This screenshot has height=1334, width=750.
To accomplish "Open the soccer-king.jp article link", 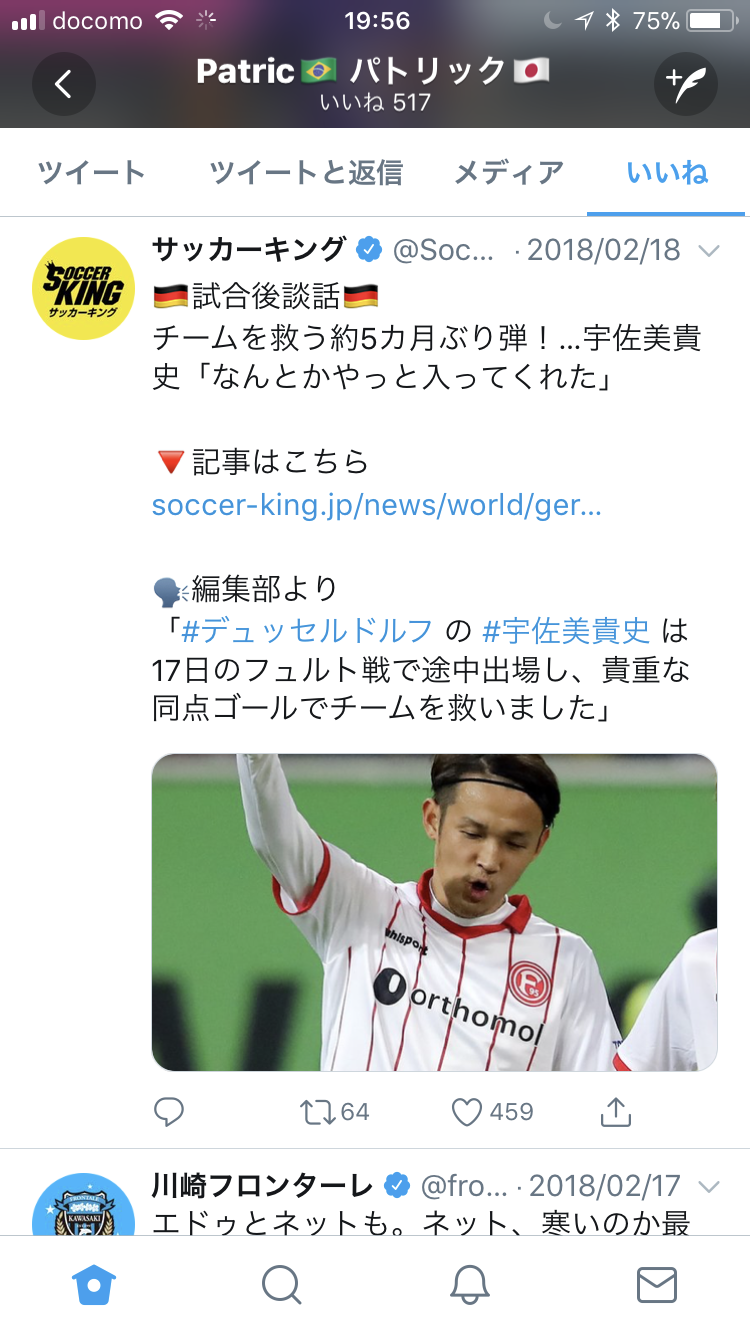I will click(x=376, y=504).
